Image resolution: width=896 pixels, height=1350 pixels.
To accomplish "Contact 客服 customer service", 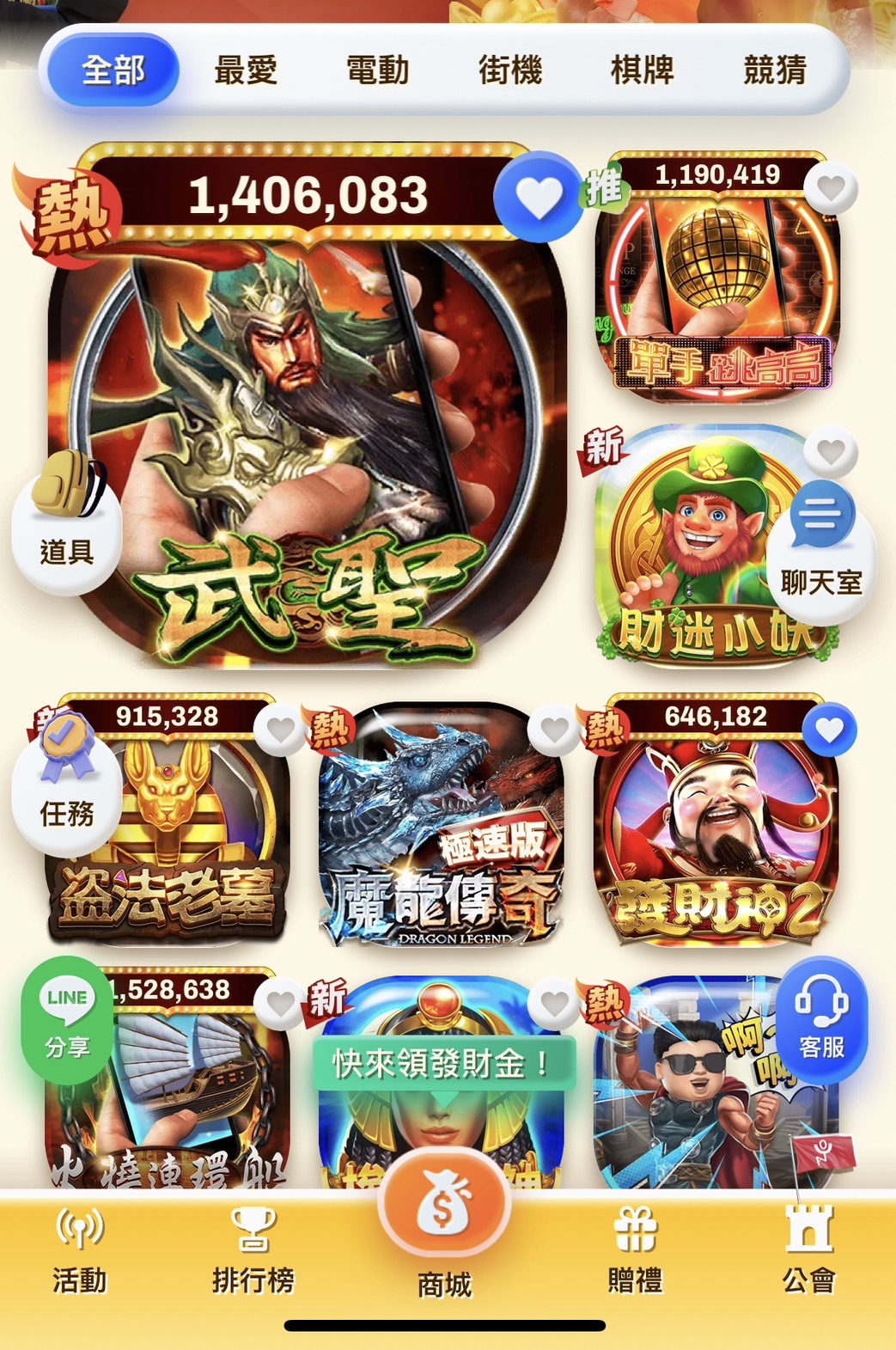I will [x=821, y=1020].
